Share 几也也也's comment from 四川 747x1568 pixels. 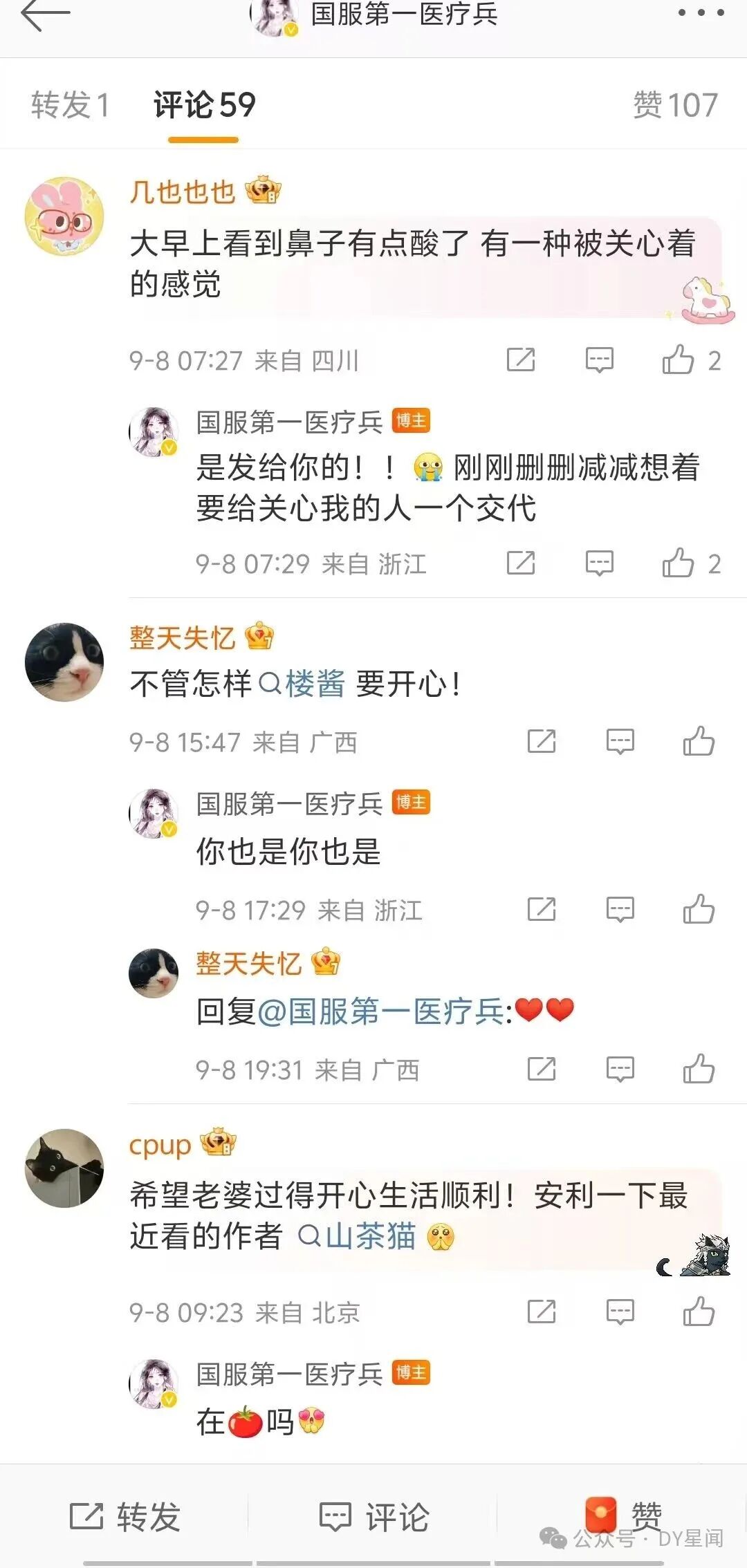[521, 360]
